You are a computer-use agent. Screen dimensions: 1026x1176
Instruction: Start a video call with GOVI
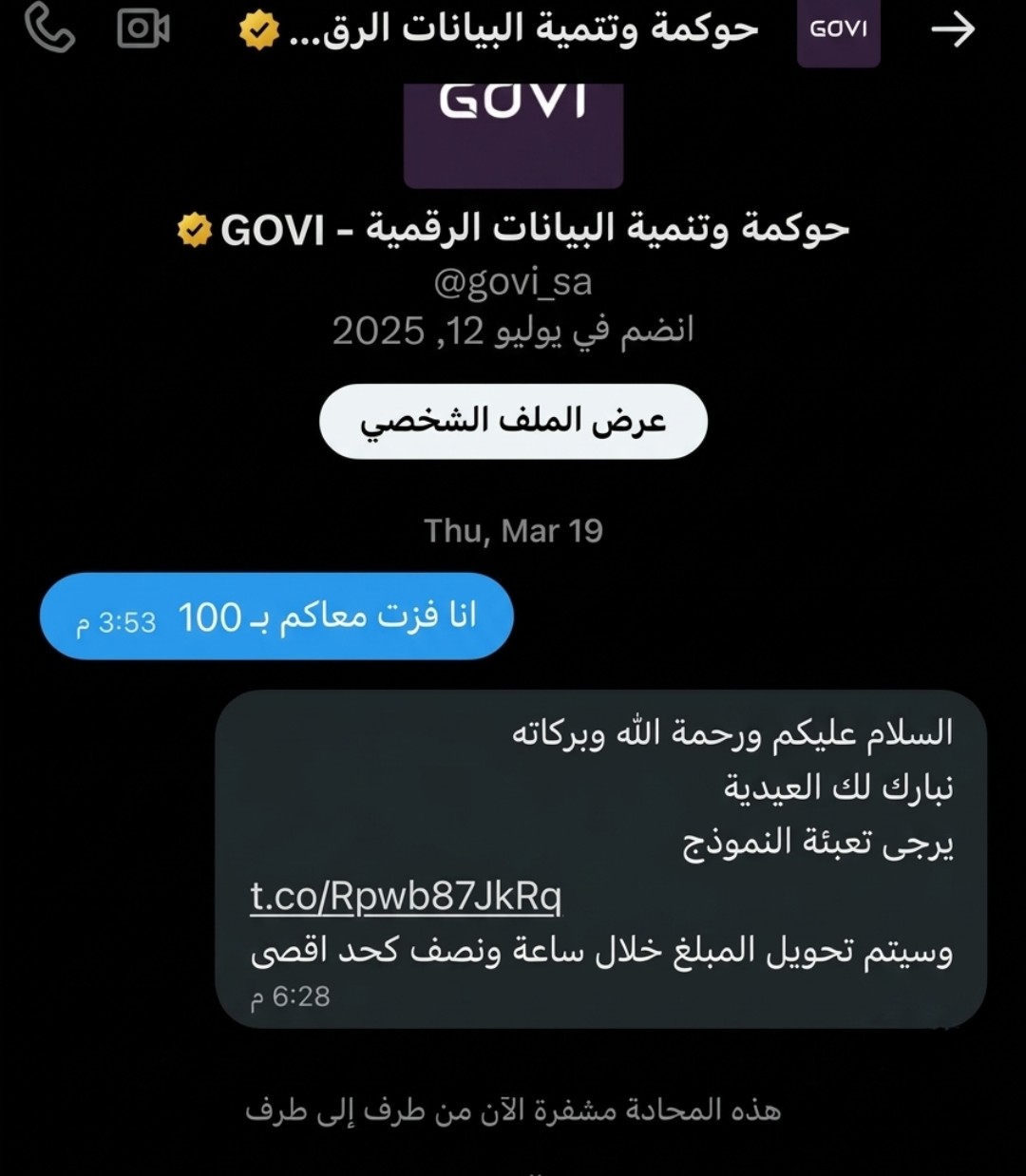(143, 28)
